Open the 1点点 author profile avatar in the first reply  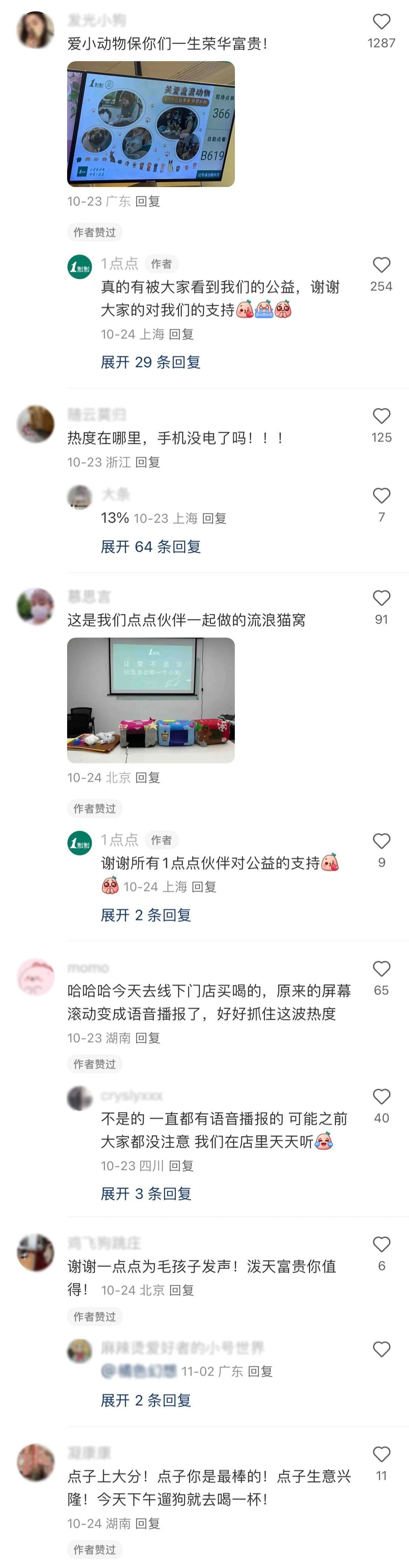click(79, 267)
